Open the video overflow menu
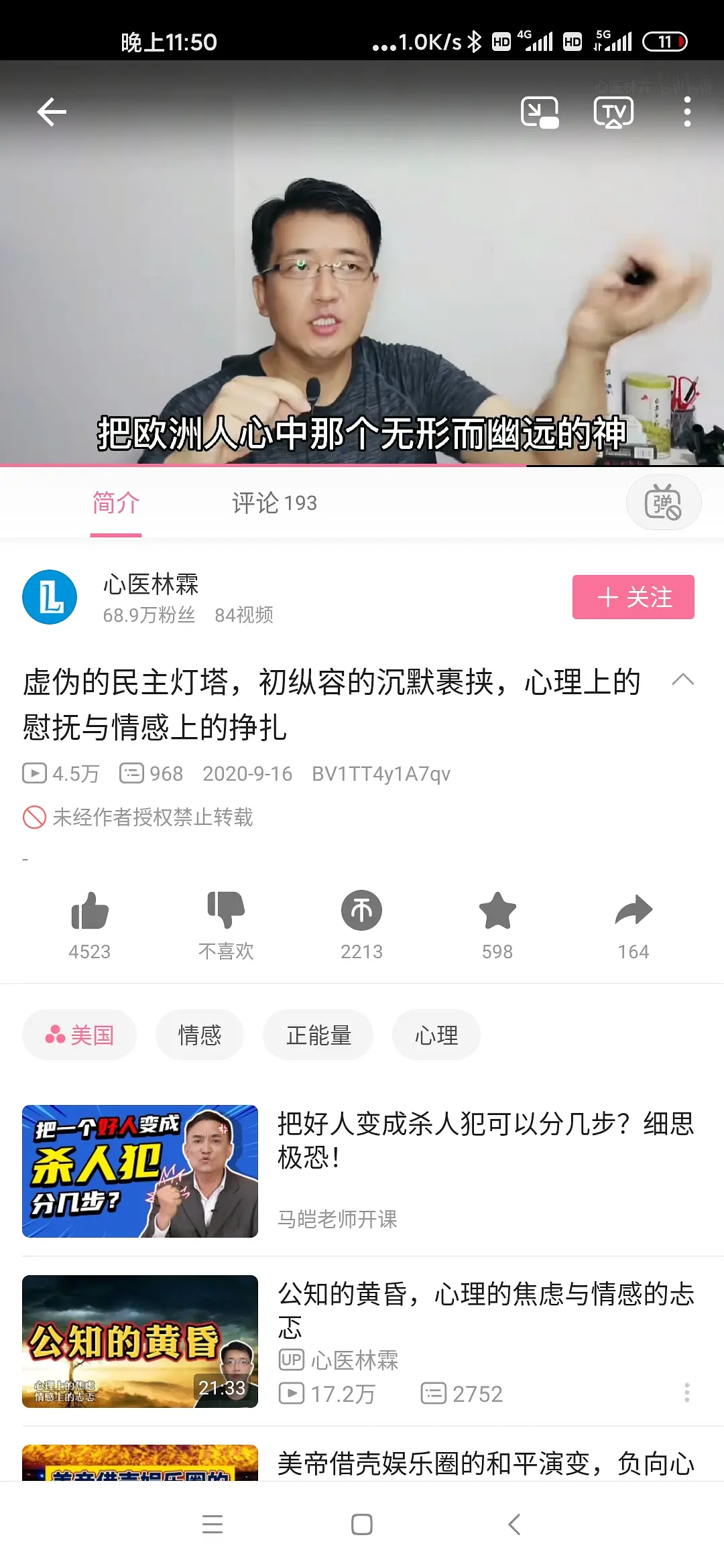 tap(686, 112)
